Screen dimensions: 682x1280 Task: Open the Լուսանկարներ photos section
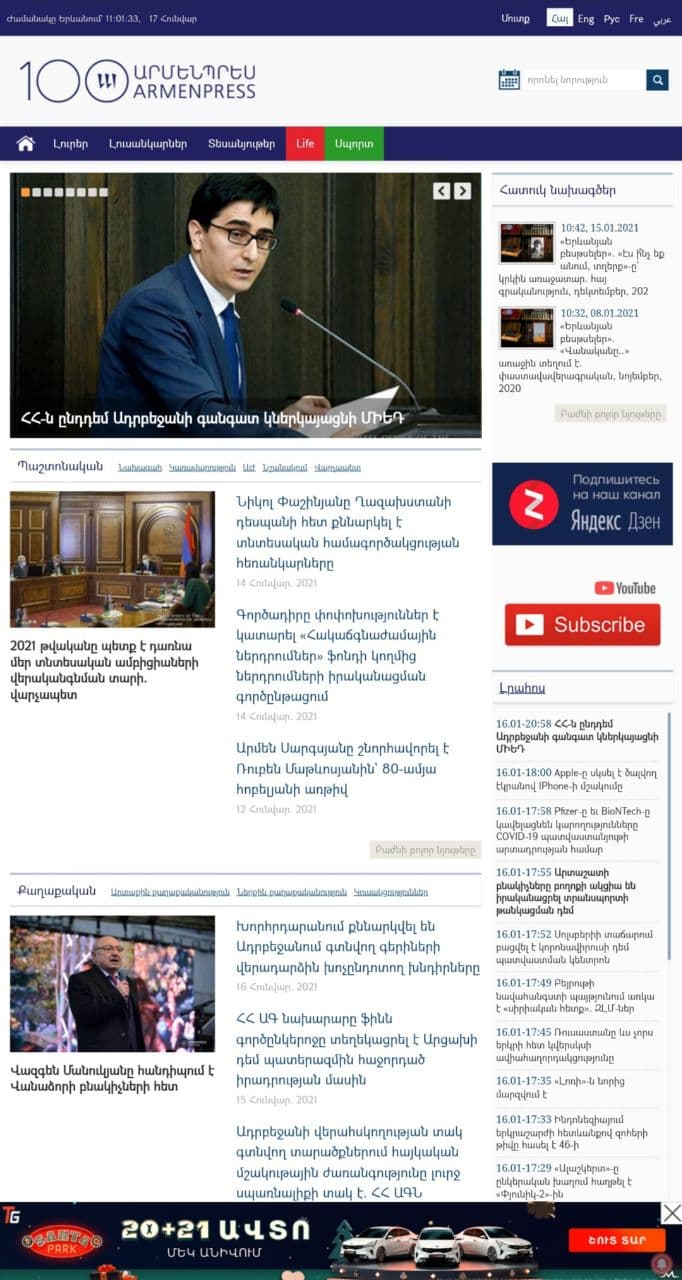tap(148, 144)
